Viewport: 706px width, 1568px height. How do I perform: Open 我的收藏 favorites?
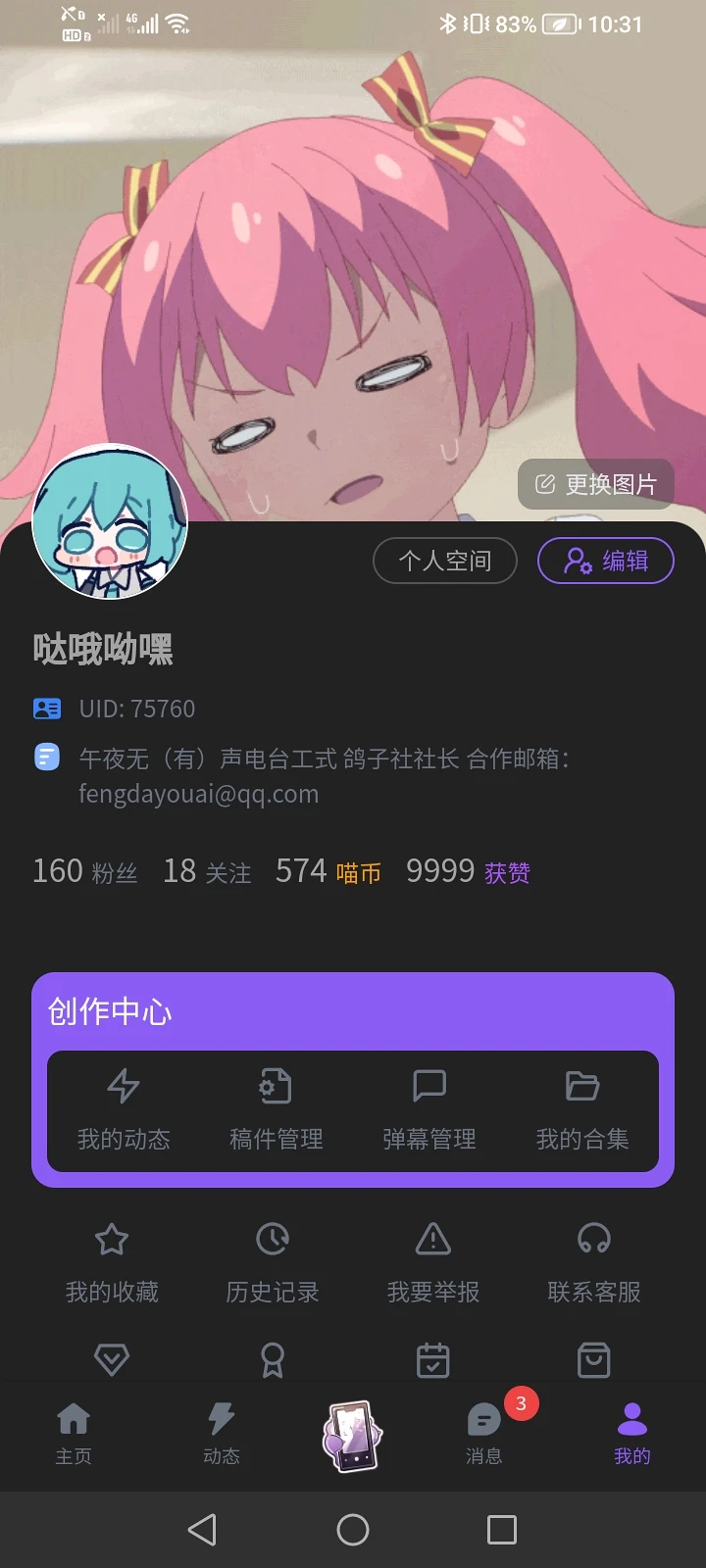[111, 1264]
